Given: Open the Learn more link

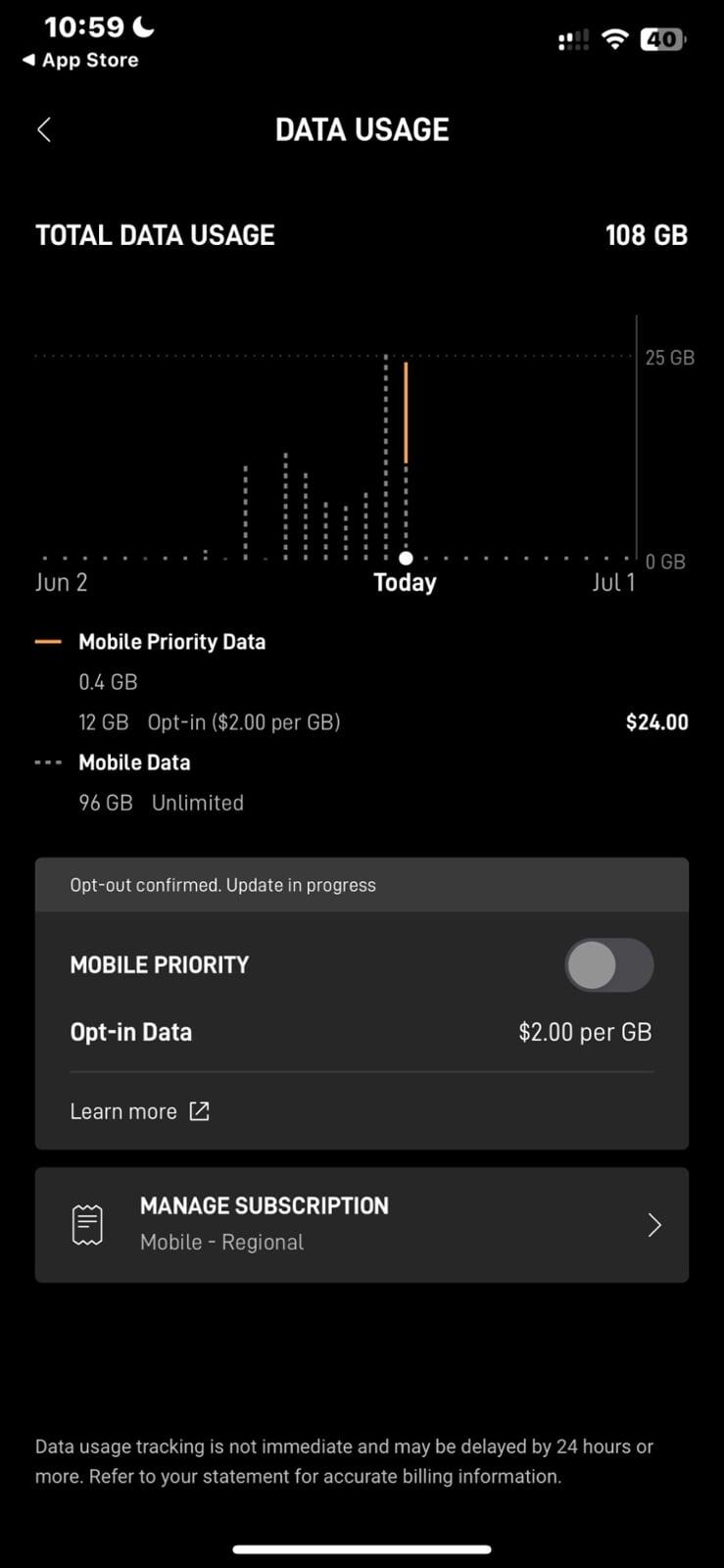Looking at the screenshot, I should pos(139,1111).
